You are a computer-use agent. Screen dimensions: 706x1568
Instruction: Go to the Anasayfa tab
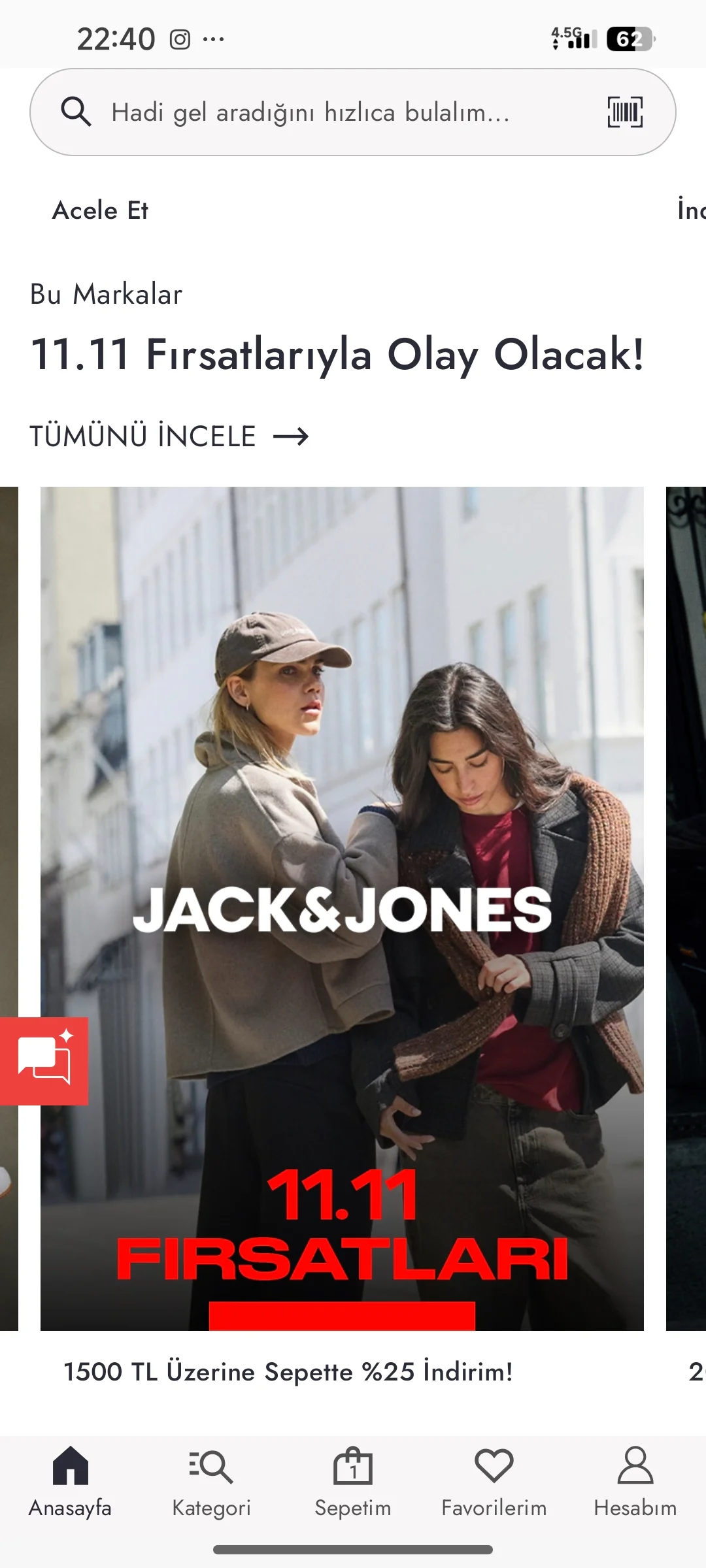coord(70,1482)
